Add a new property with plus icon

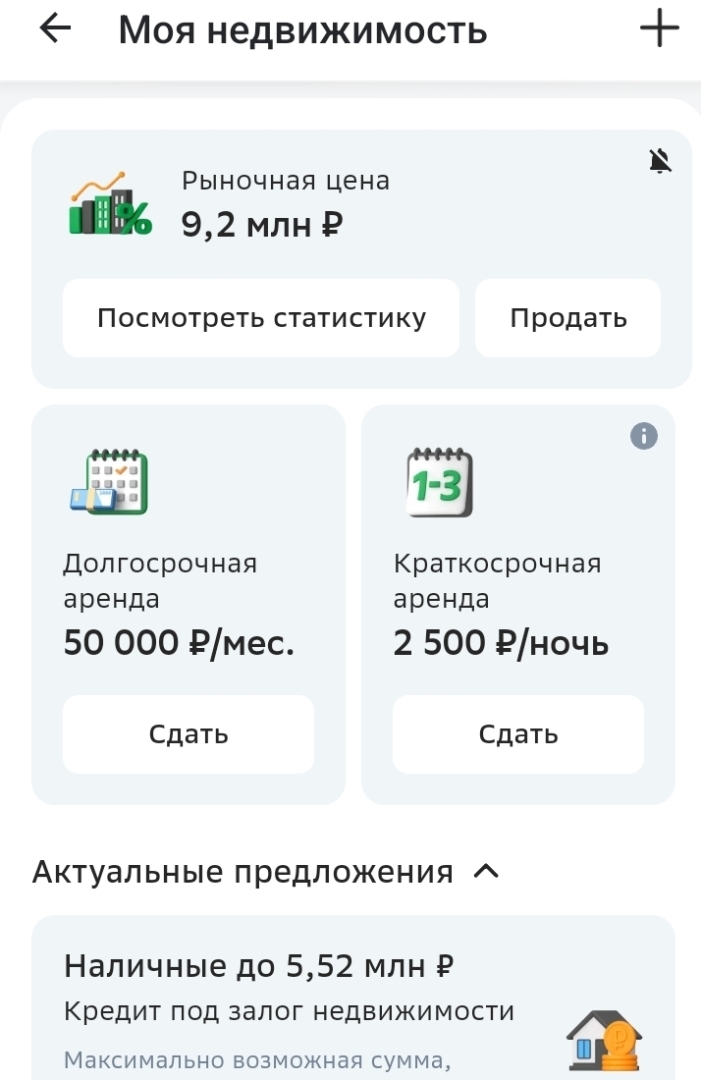(659, 30)
